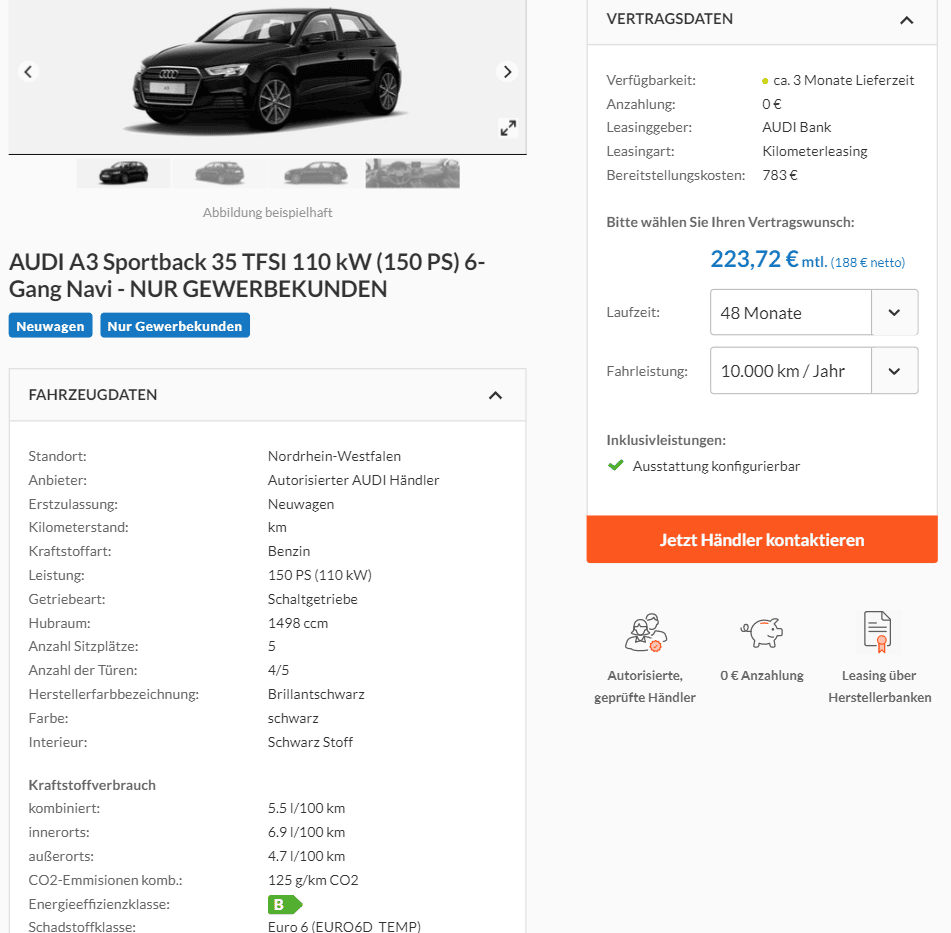The width and height of the screenshot is (951, 933).
Task: Tap Jetzt Händler kontaktieren
Action: (x=761, y=540)
